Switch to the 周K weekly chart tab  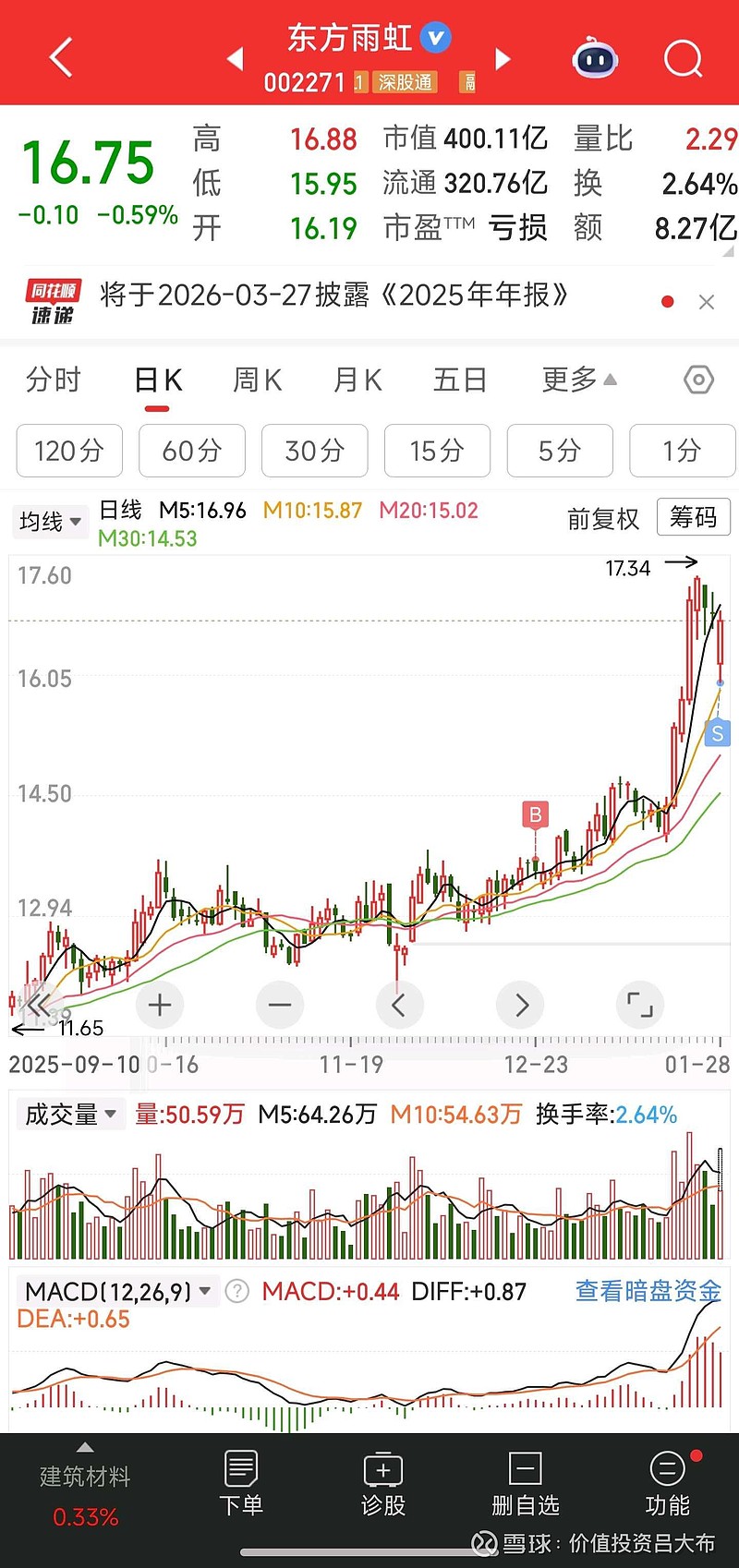[x=256, y=380]
